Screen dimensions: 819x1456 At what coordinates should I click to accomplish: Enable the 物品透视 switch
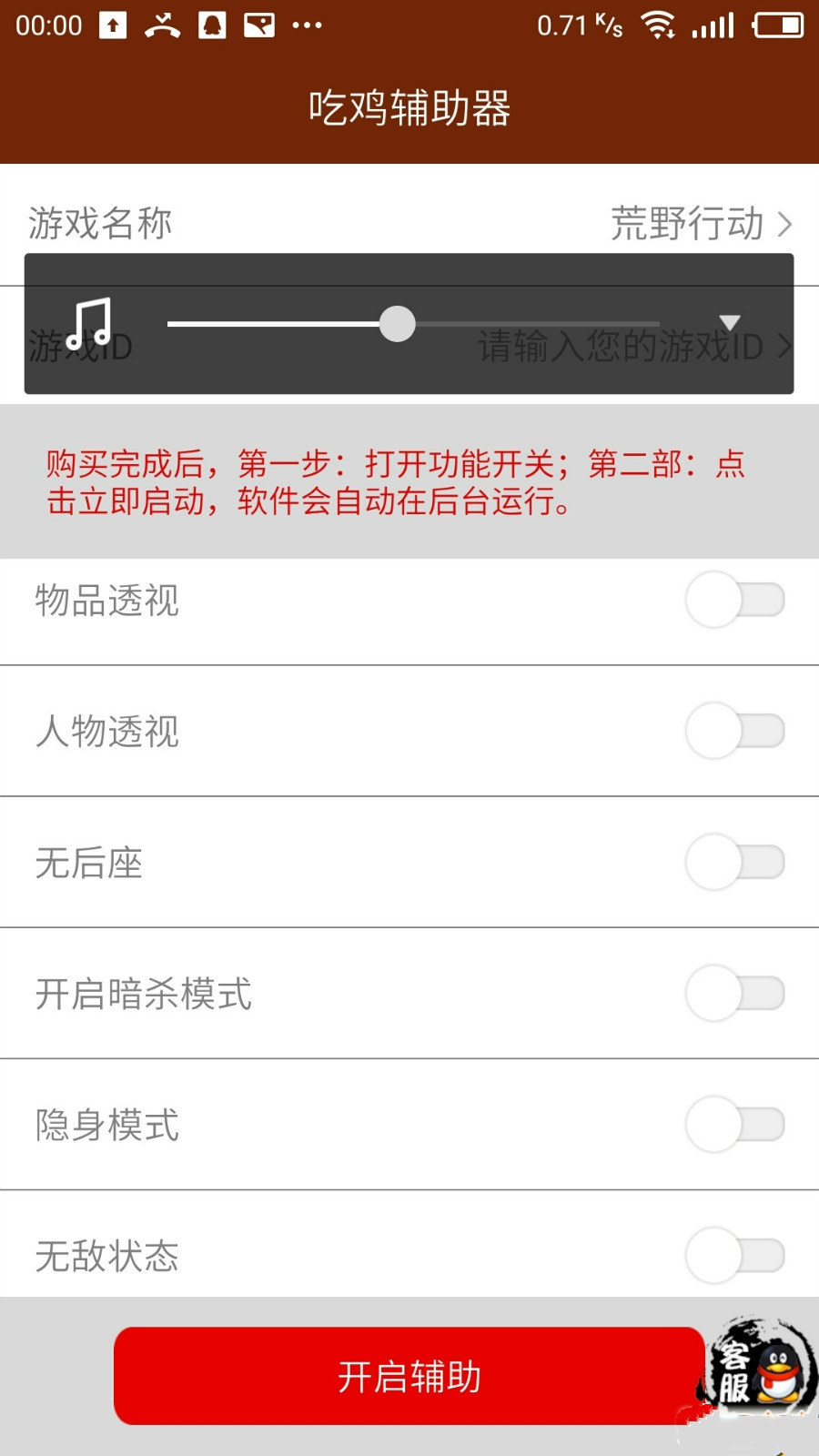[735, 600]
